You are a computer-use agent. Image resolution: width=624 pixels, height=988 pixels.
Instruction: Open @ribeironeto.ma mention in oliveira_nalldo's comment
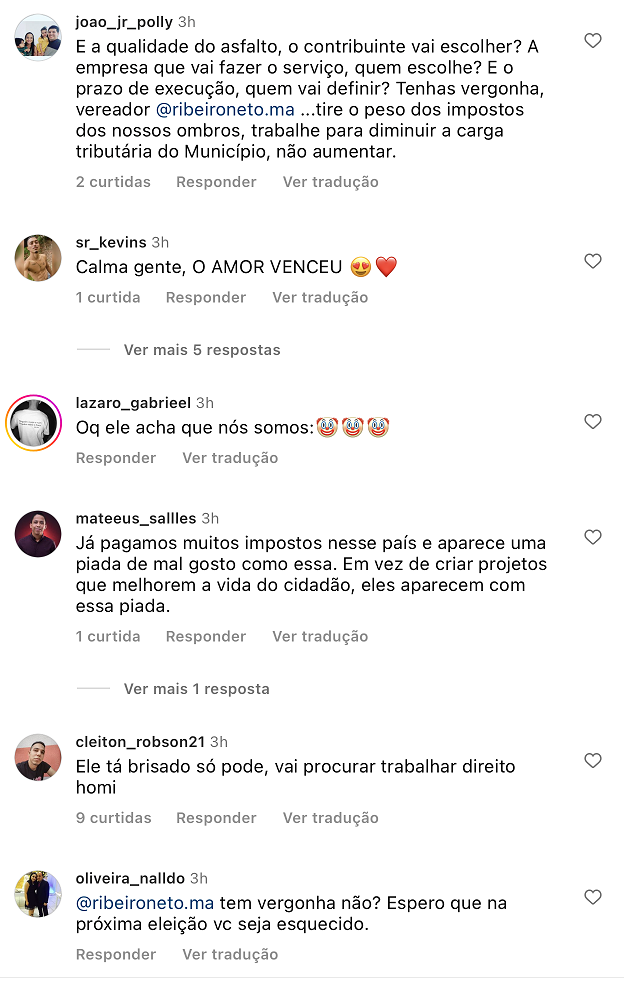click(145, 903)
